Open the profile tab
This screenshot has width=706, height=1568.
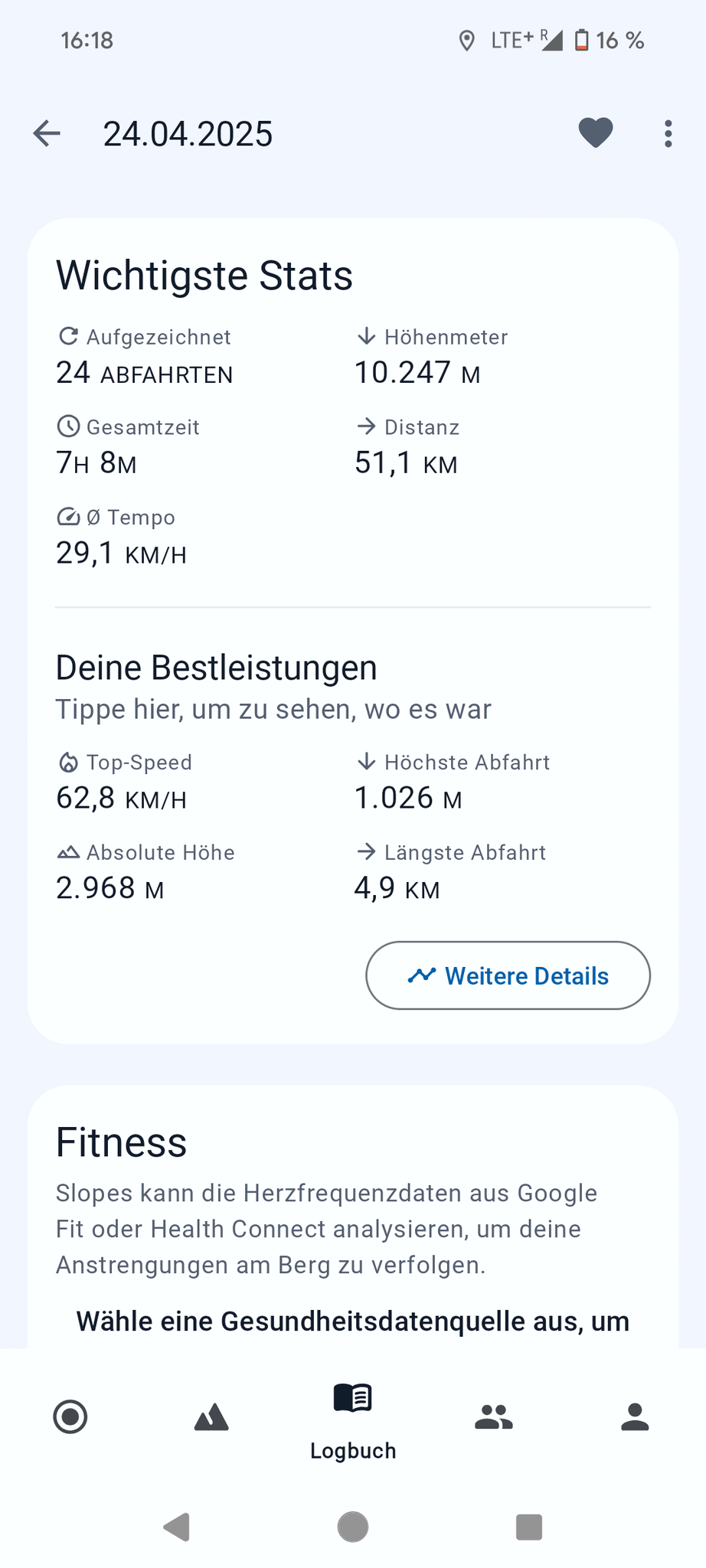pos(635,1416)
